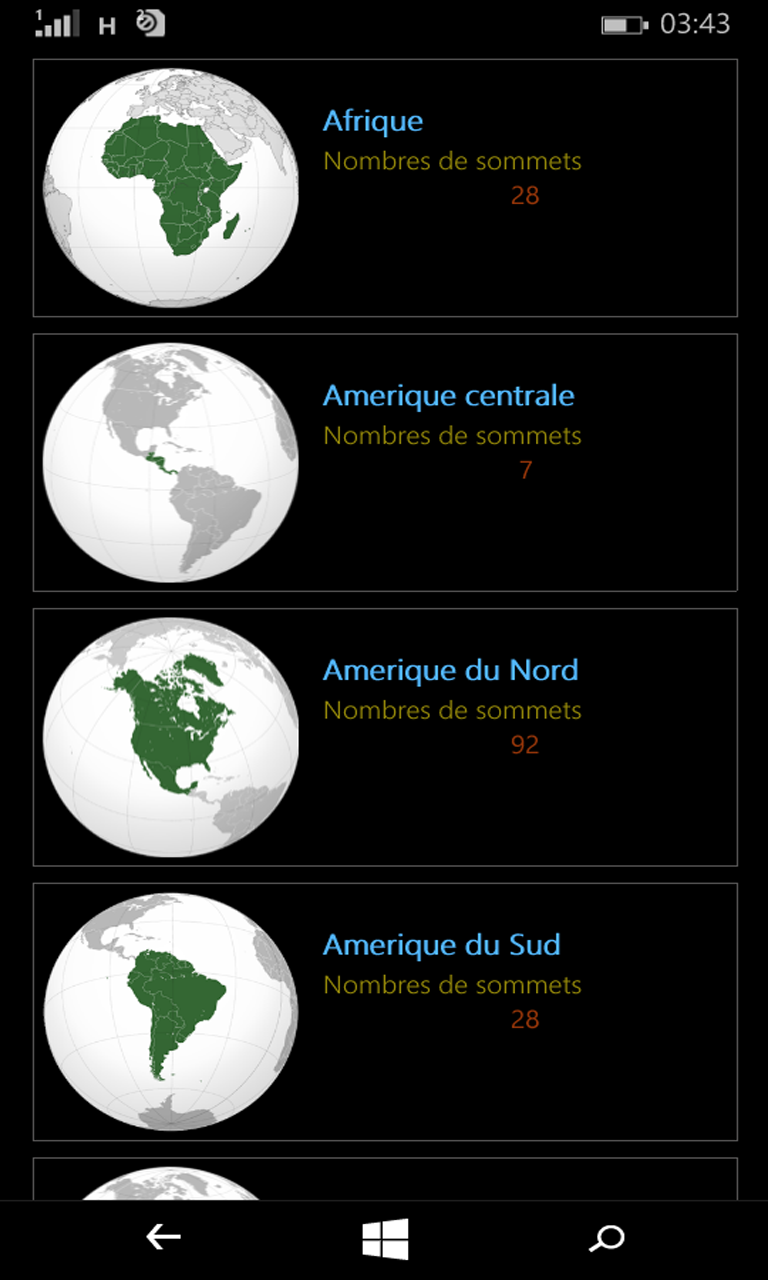Open the system search magnifier
The width and height of the screenshot is (768, 1280).
pos(606,1239)
